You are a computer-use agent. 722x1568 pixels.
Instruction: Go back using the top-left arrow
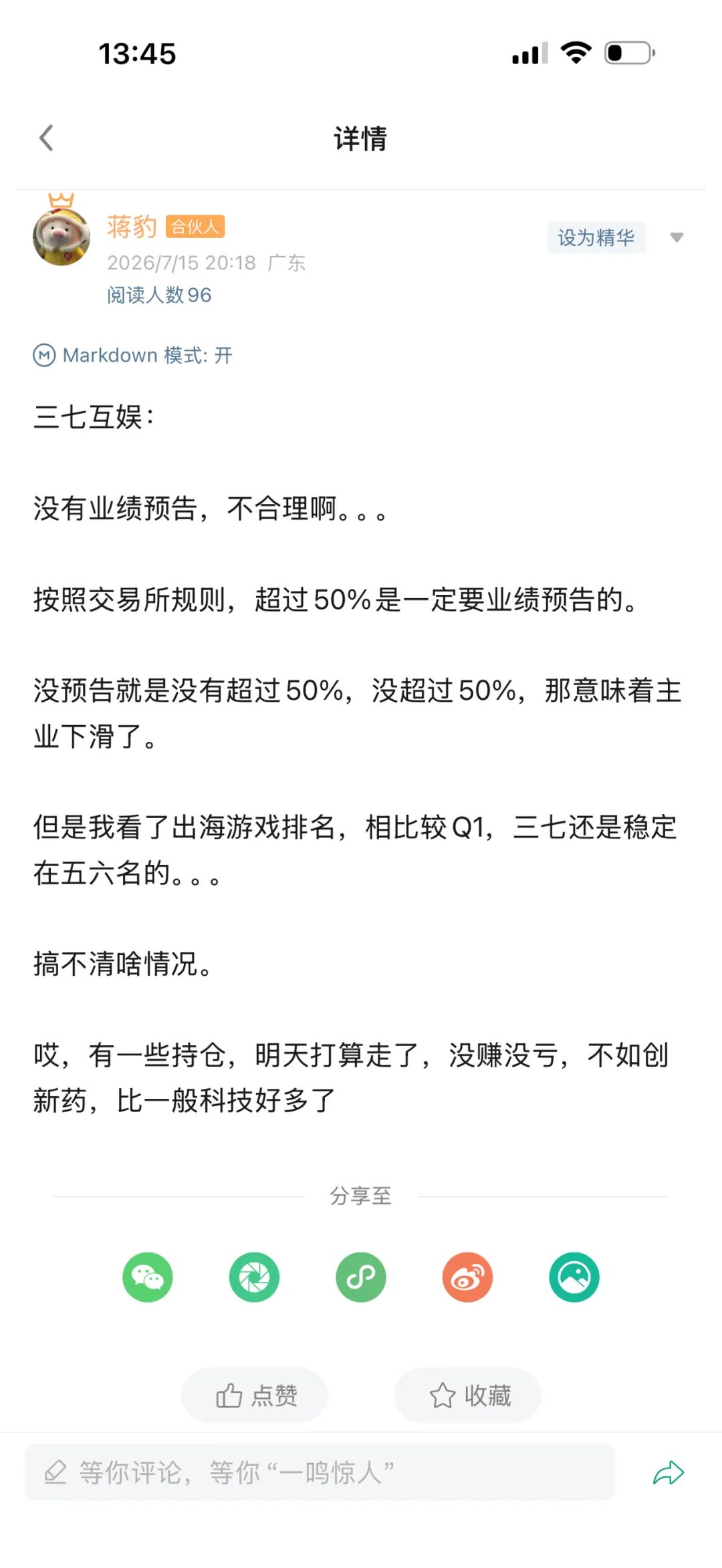[46, 138]
